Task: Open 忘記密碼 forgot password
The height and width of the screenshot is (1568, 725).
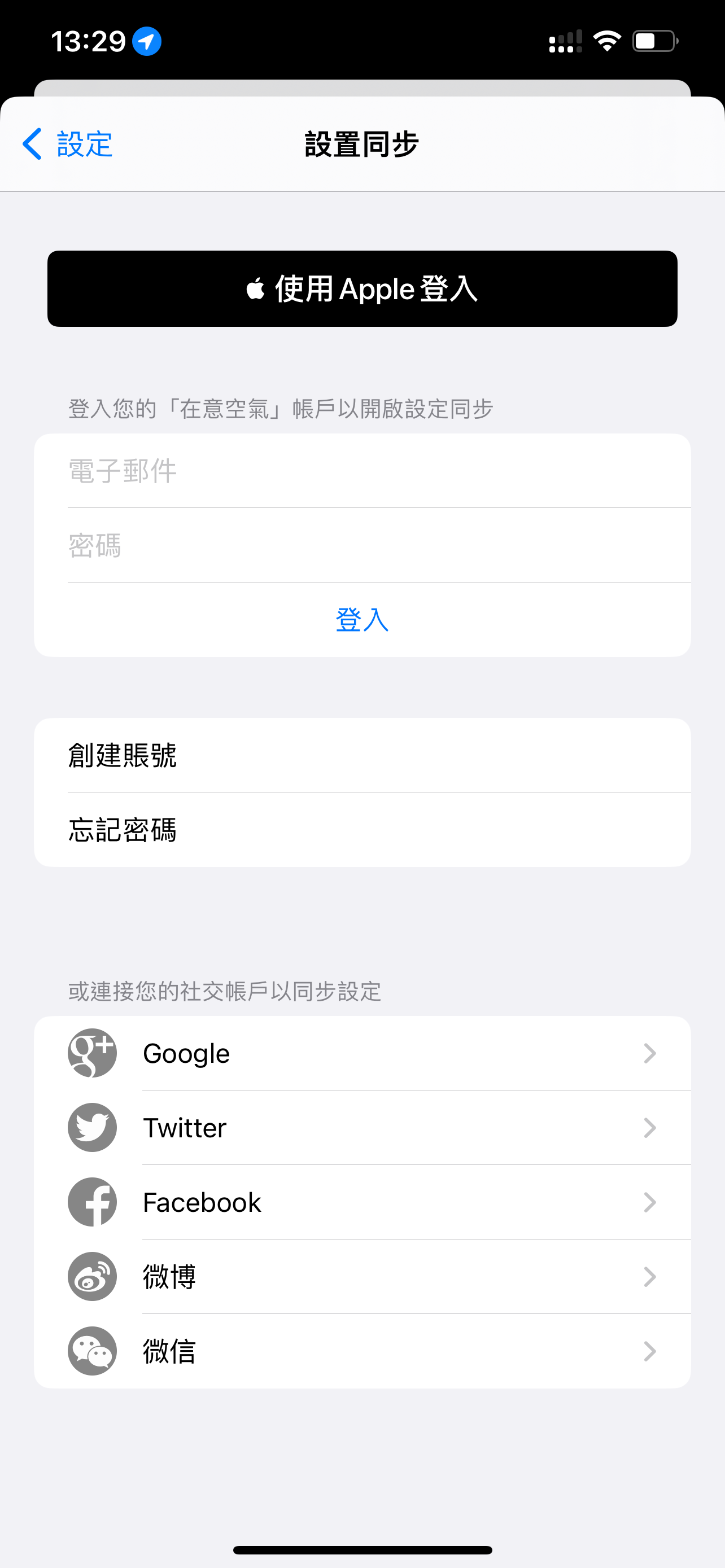Action: [x=362, y=830]
